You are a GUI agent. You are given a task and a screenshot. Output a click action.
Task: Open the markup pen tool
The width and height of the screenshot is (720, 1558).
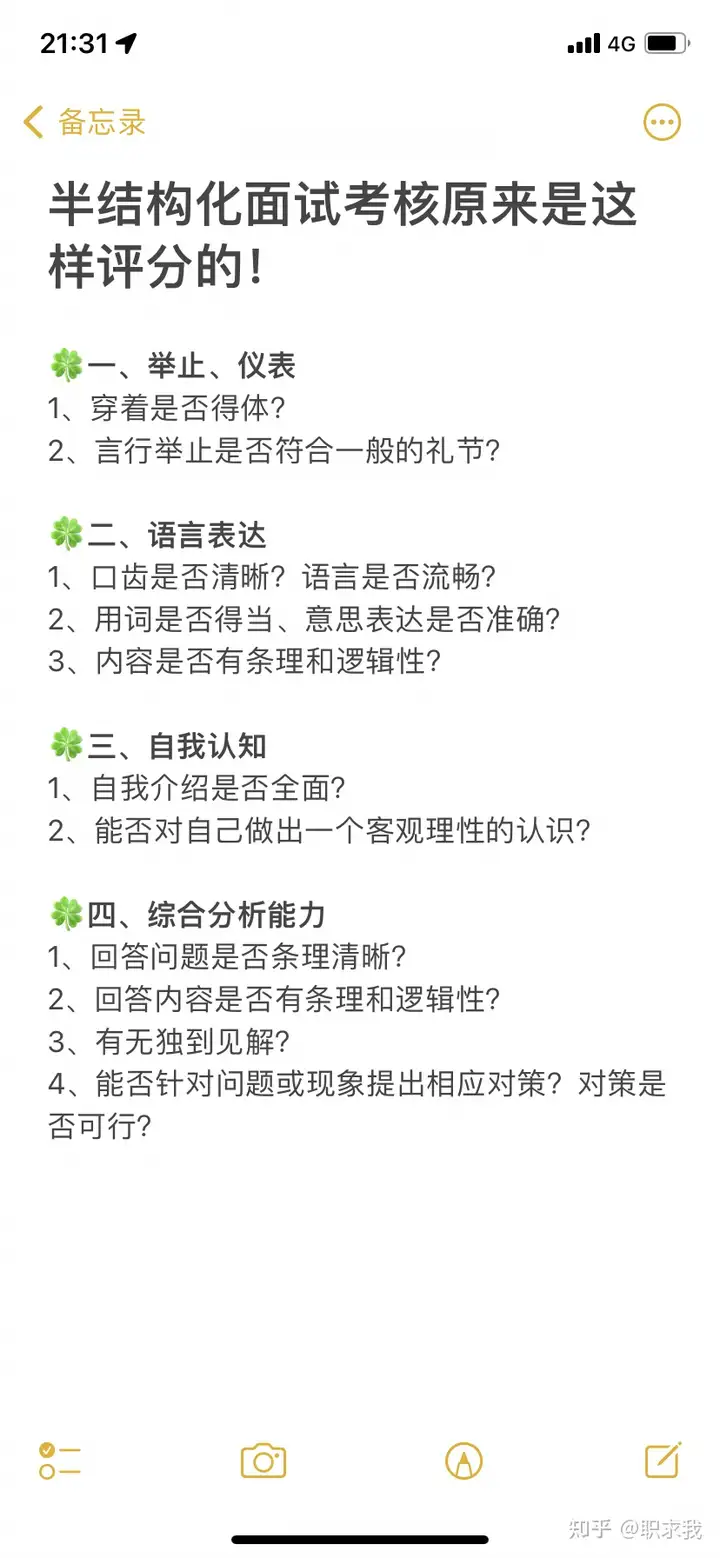(x=464, y=1461)
